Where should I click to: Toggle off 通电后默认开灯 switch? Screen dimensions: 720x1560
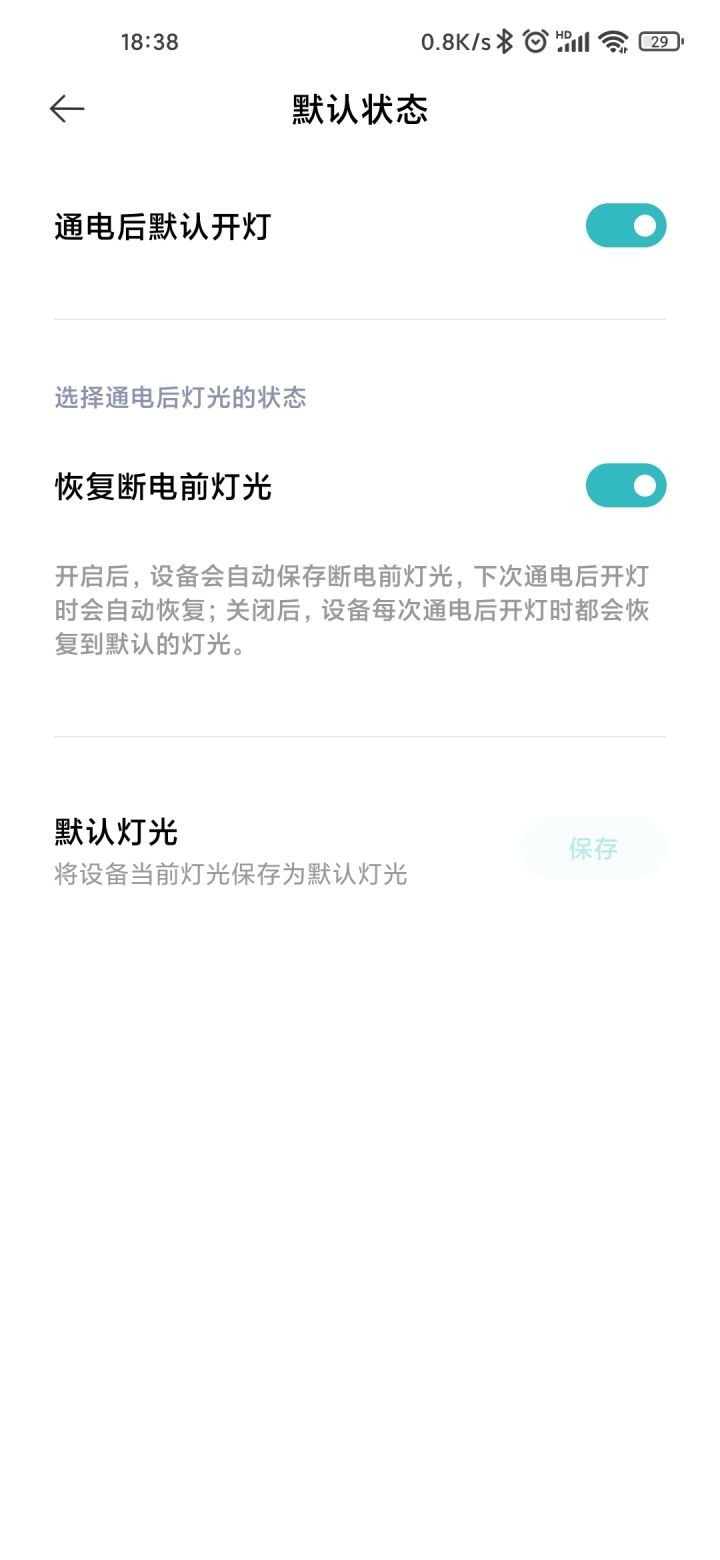[625, 226]
